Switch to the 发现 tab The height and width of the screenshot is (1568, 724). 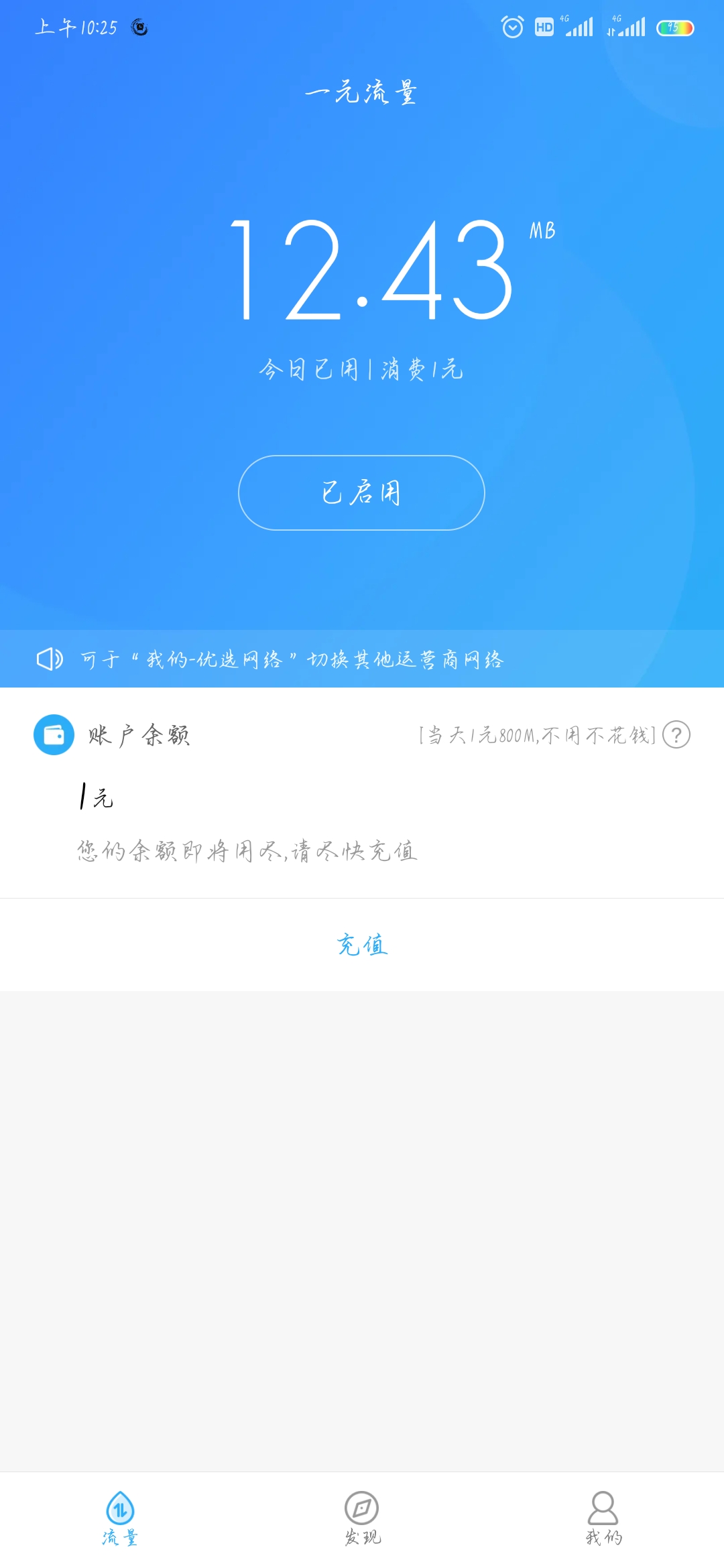click(x=362, y=1518)
